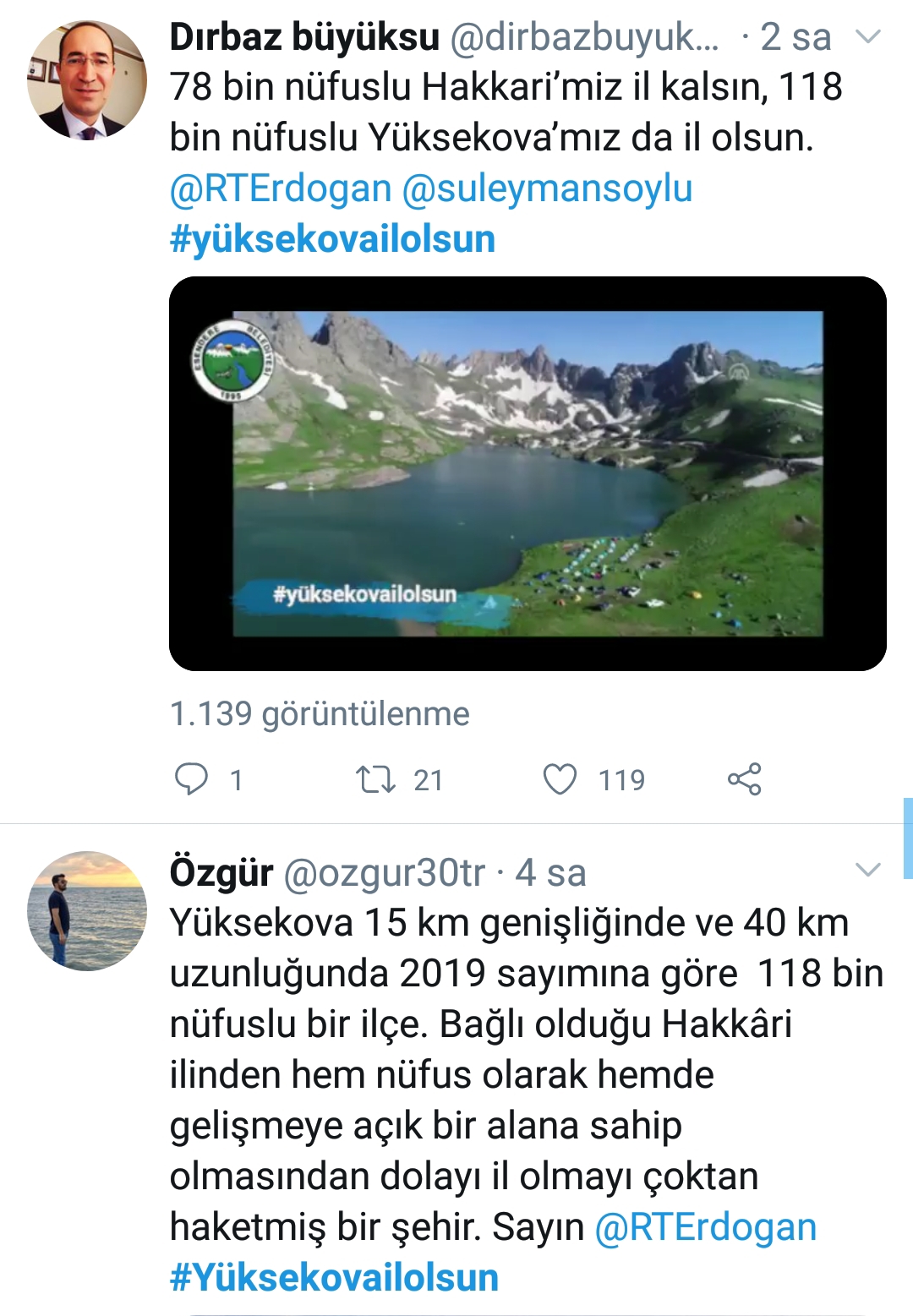Retweet Dırbaz büyüksu's tweet

[375, 779]
